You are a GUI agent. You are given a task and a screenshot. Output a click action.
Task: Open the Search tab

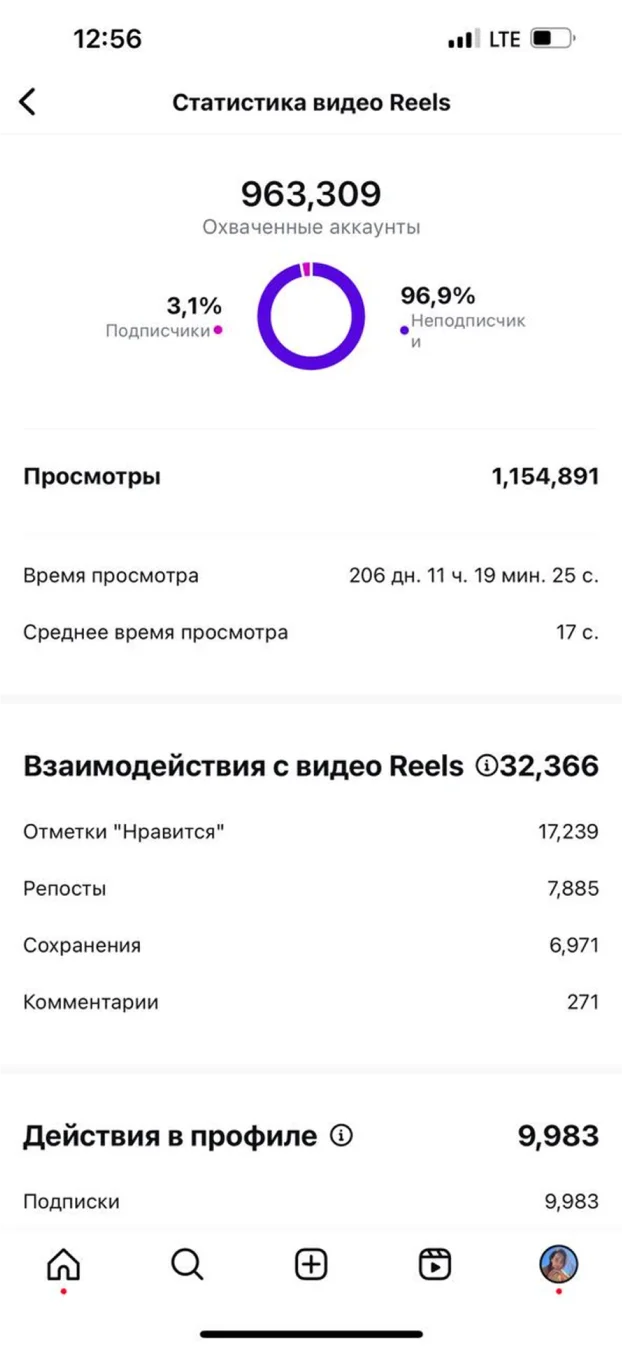click(187, 1265)
